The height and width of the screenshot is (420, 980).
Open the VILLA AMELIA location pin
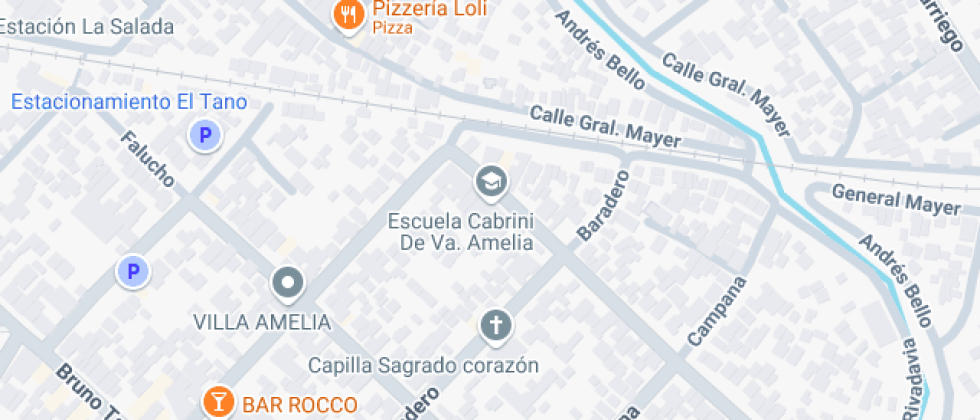[x=288, y=283]
